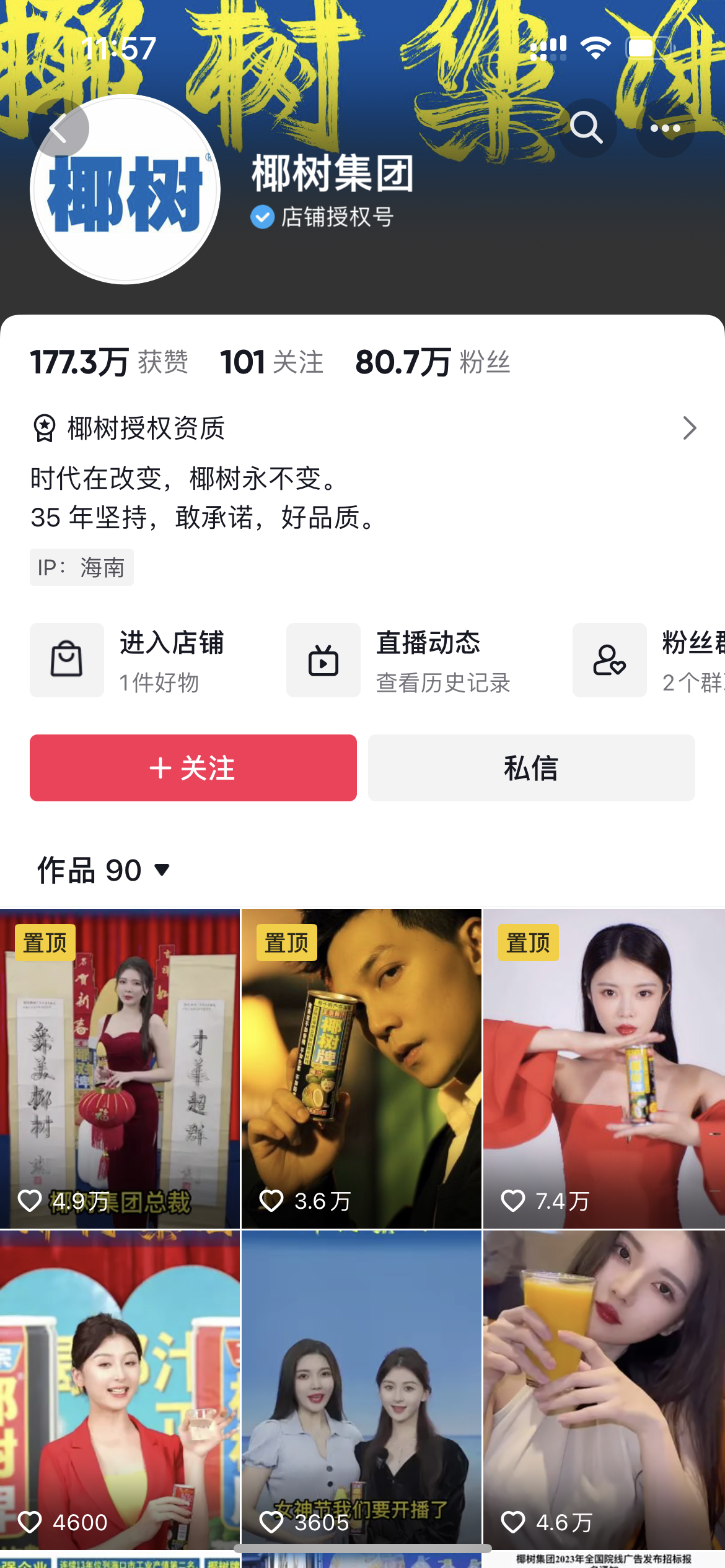Tap the red +关注 follow button
Image resolution: width=725 pixels, height=1568 pixels.
tap(193, 767)
